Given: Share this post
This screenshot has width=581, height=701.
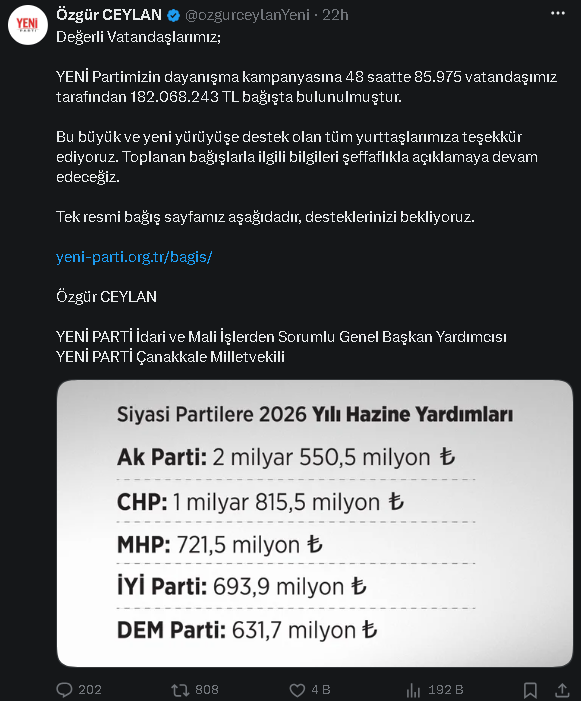Looking at the screenshot, I should pyautogui.click(x=562, y=689).
